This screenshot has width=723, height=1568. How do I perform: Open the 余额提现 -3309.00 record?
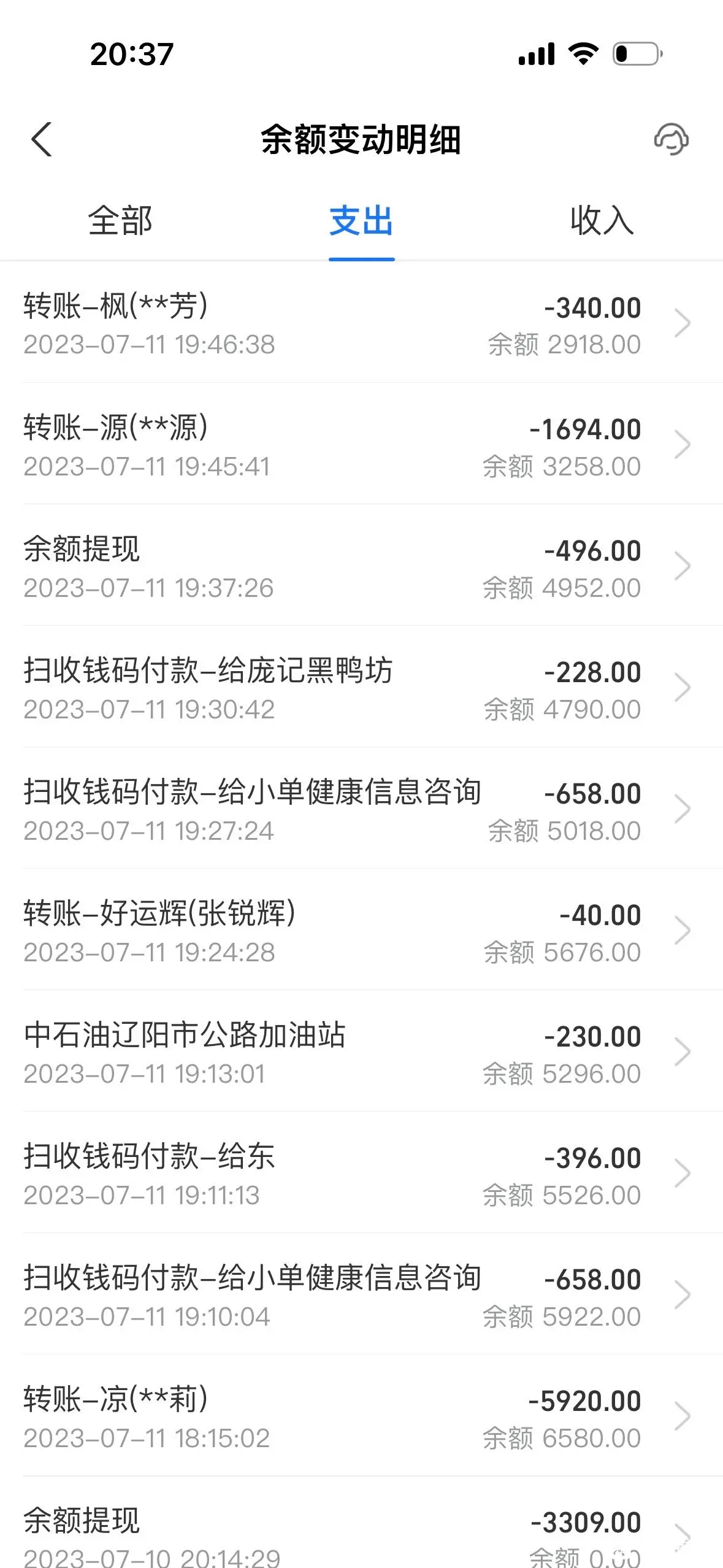(x=361, y=1523)
